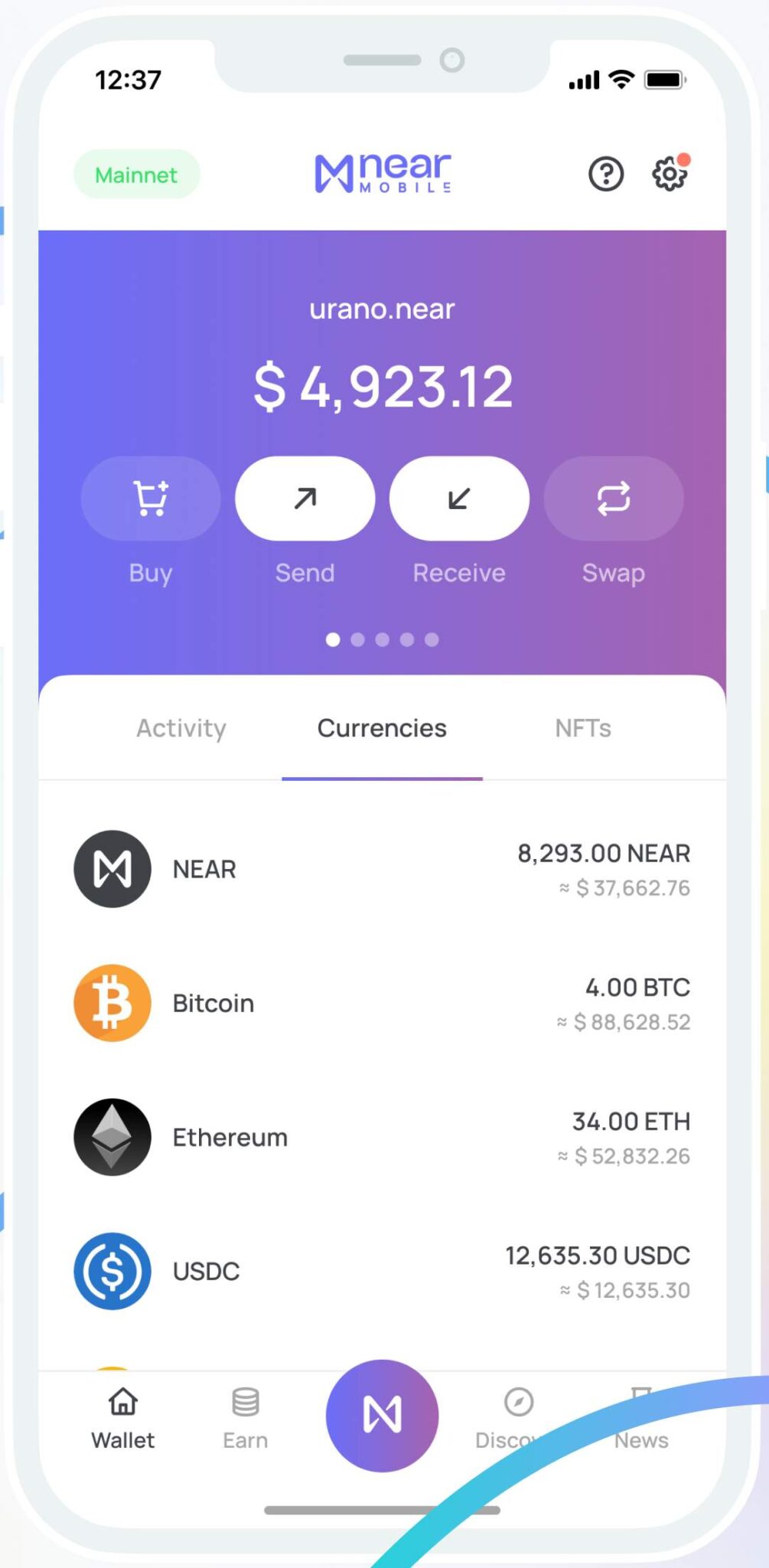This screenshot has width=769, height=1568.
Task: Open the Currencies tab
Action: coord(382,728)
